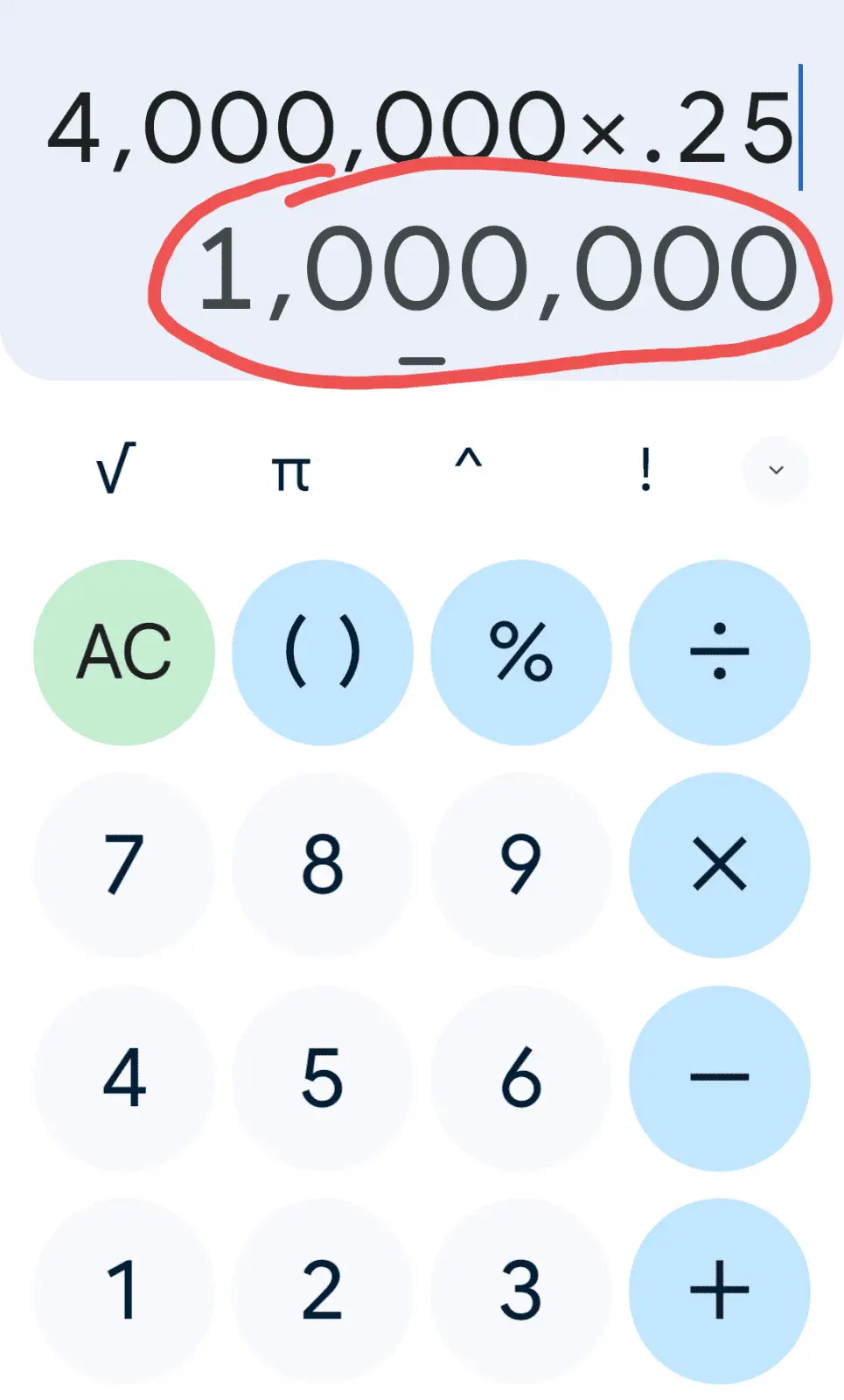Clear everything with the AC button
This screenshot has width=844, height=1400.
(124, 653)
